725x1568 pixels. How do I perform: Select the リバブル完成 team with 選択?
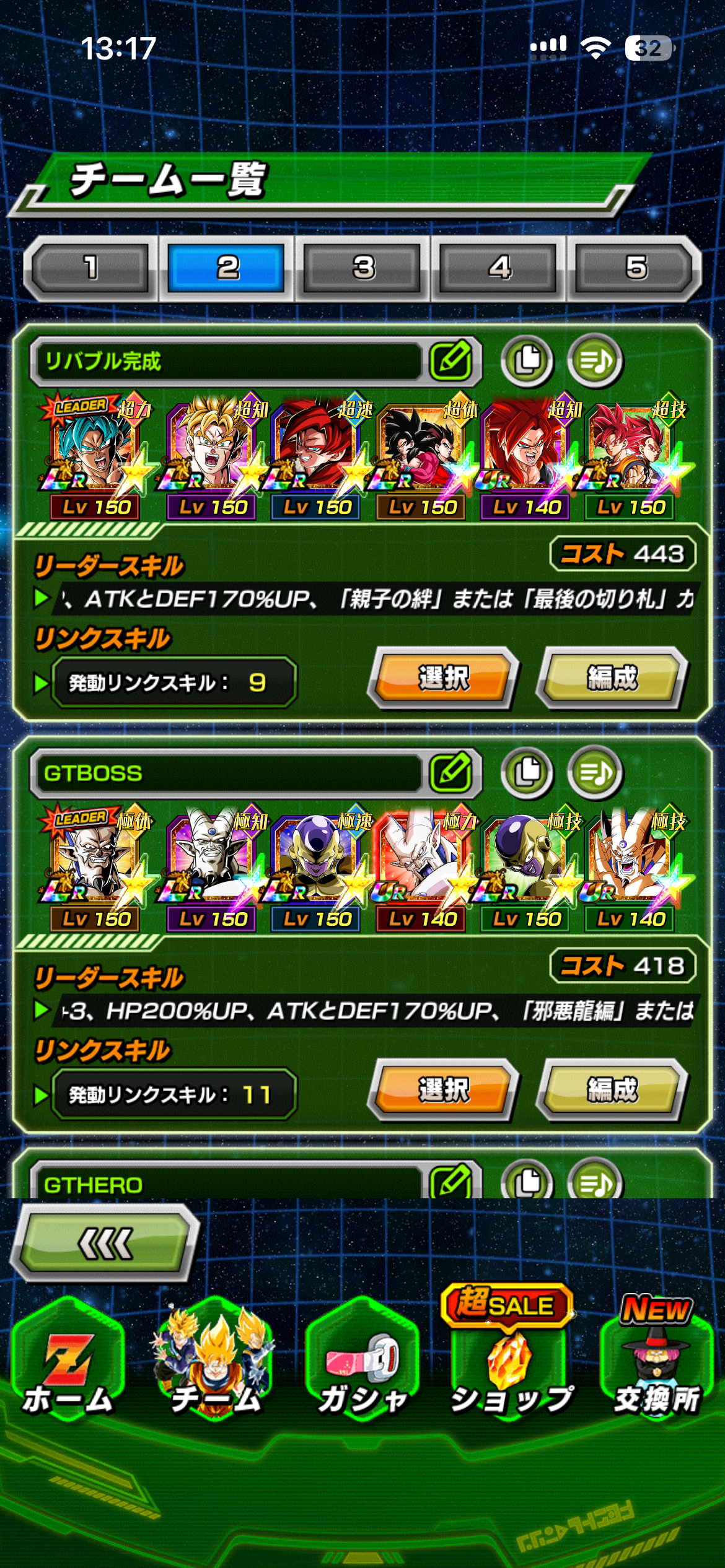(443, 677)
